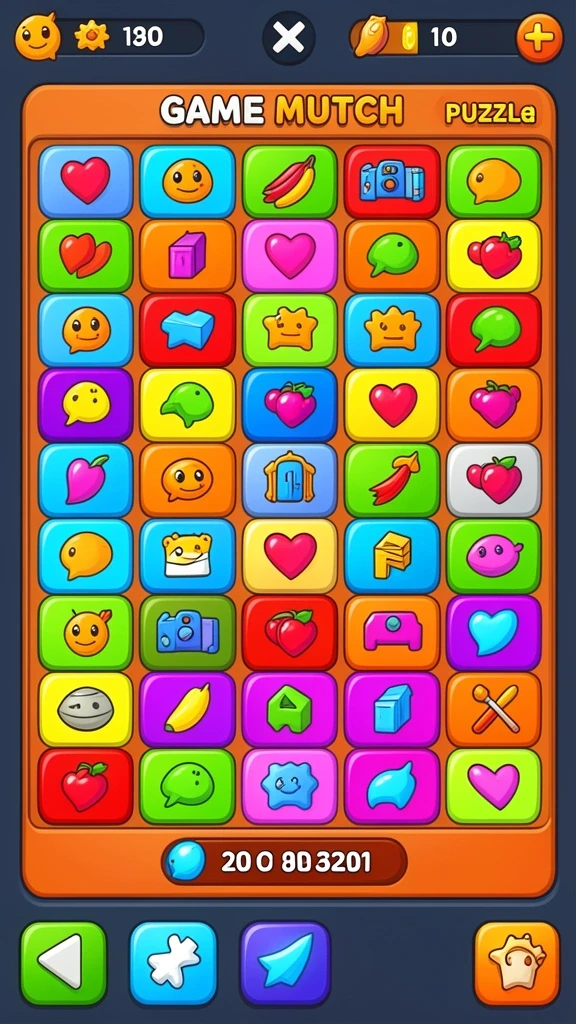Screen dimensions: 576x1024
Task: Tap the blue door tile
Action: click(289, 480)
